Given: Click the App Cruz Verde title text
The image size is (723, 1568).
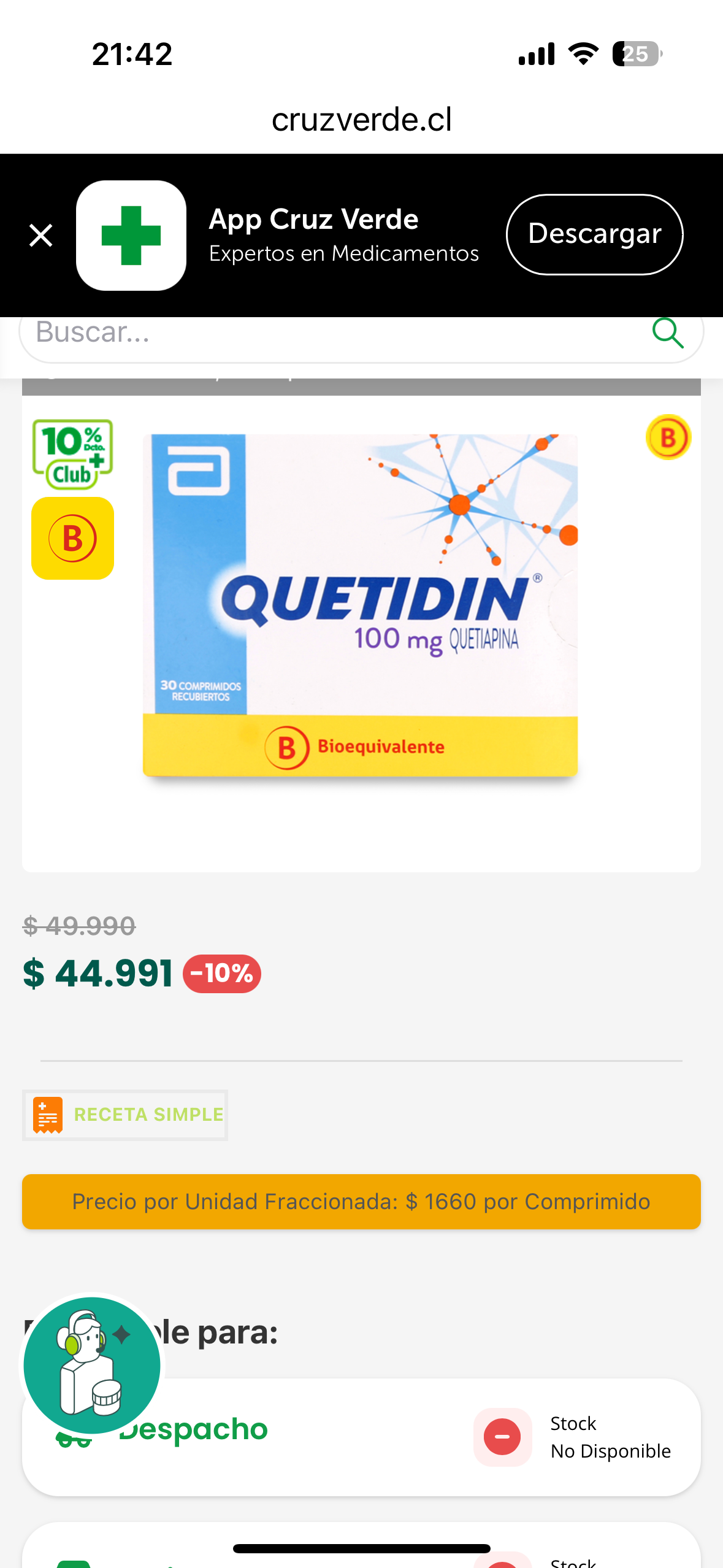Looking at the screenshot, I should [x=313, y=219].
